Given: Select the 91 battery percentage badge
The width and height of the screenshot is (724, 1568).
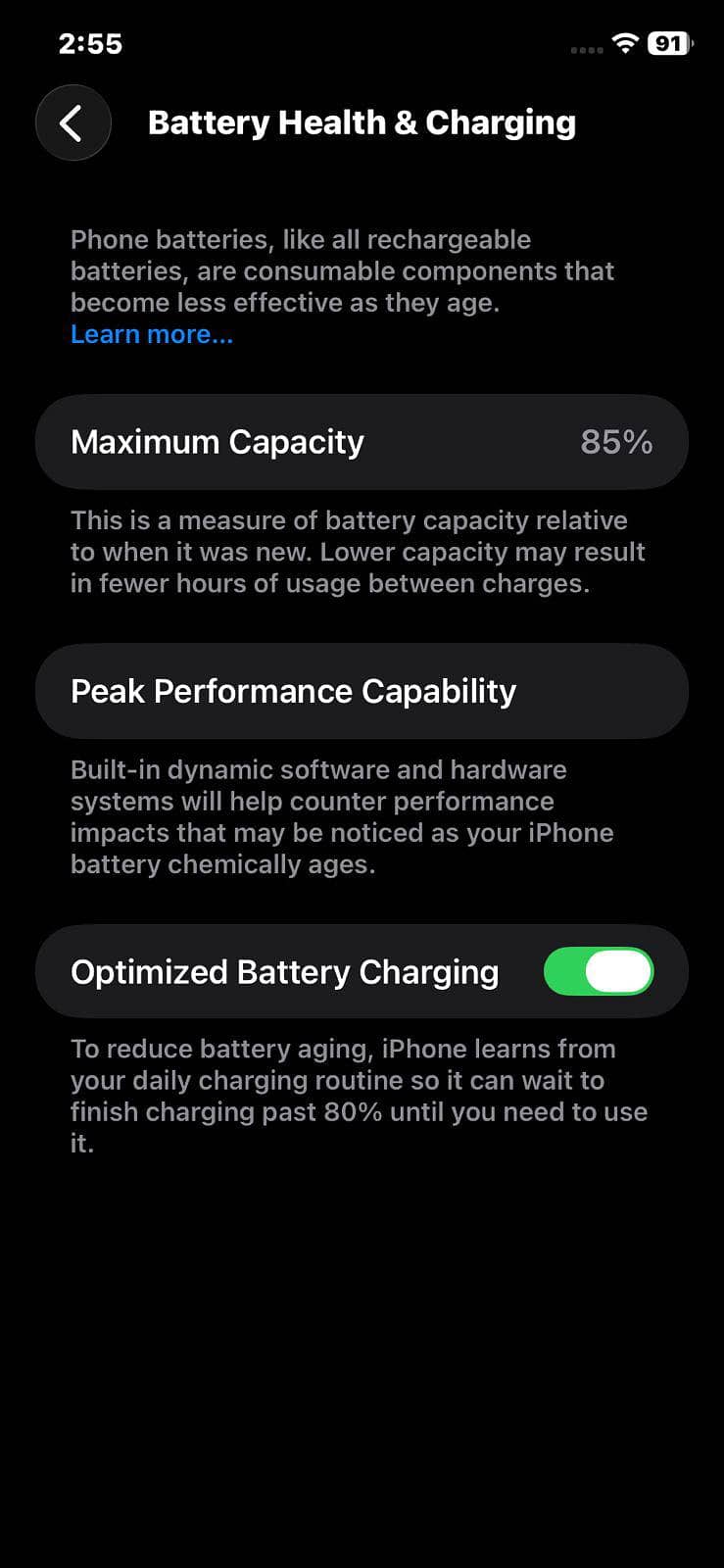Looking at the screenshot, I should pos(670,43).
